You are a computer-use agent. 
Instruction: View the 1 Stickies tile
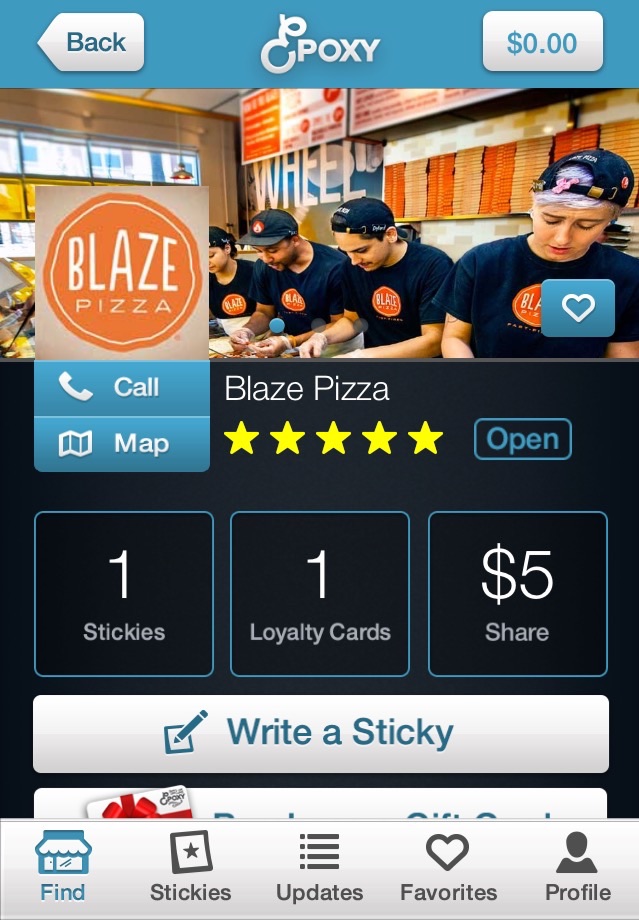click(124, 594)
